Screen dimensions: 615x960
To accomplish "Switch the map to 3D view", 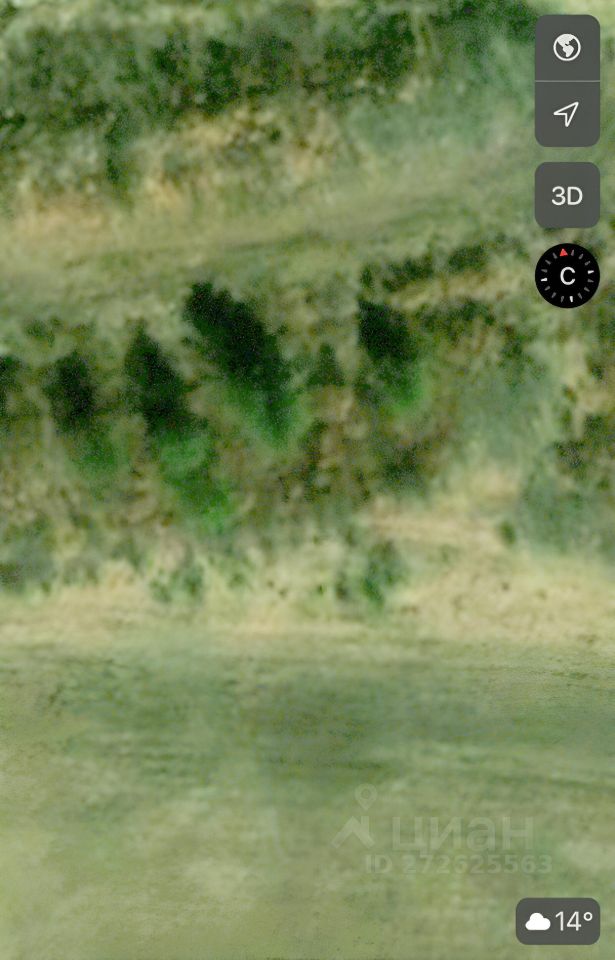I will pos(567,196).
